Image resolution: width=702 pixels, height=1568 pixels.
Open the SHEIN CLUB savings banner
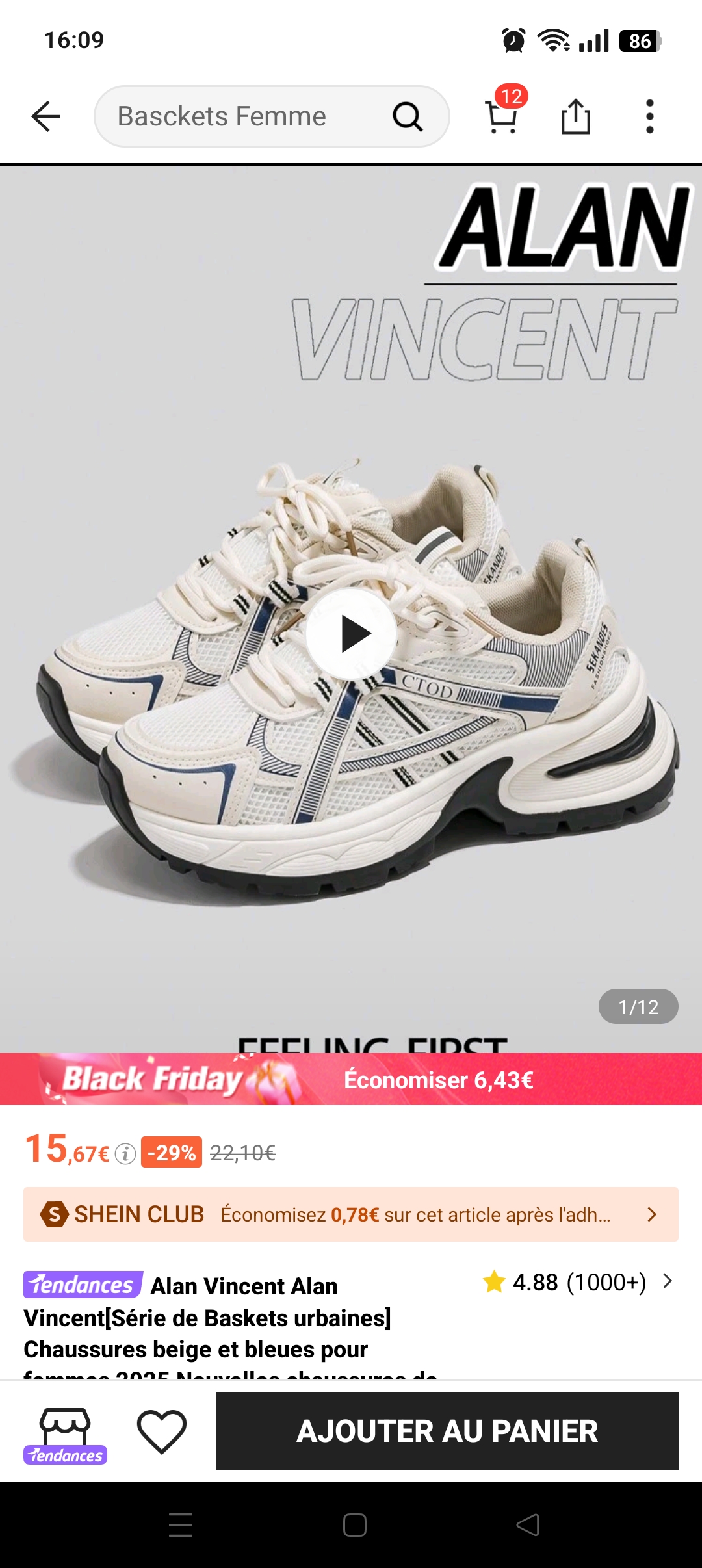tap(351, 1214)
